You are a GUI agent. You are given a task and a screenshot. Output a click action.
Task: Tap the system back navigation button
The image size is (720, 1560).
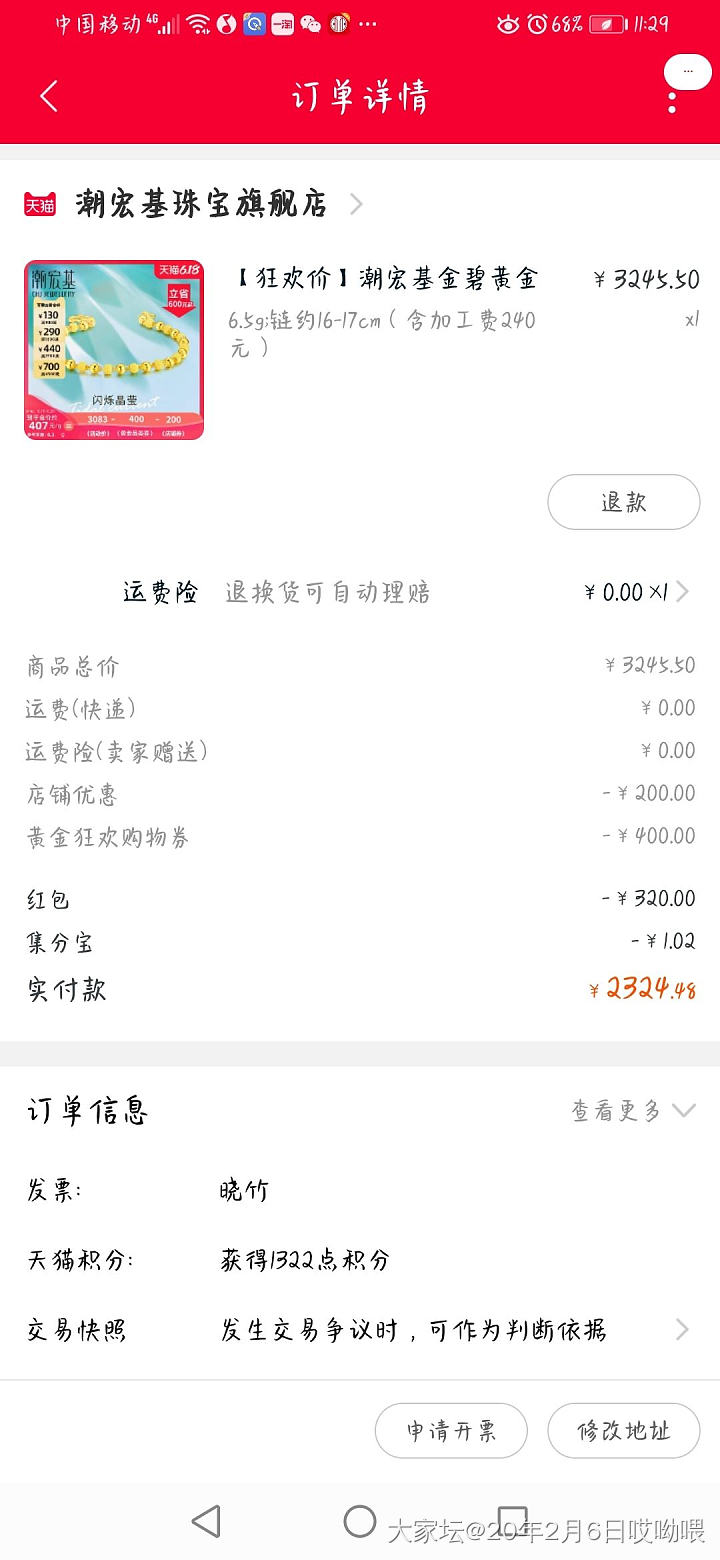click(x=206, y=1522)
